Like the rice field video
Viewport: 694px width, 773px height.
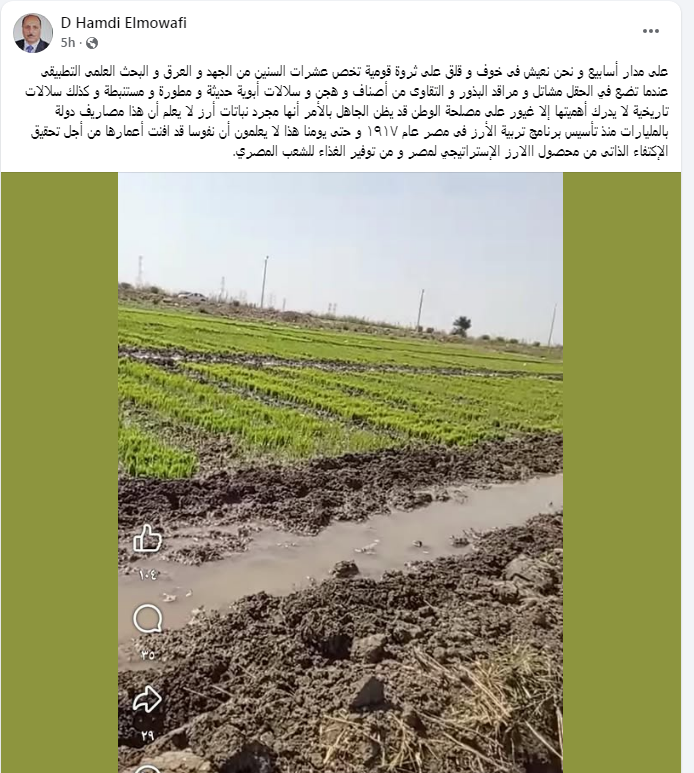147,539
